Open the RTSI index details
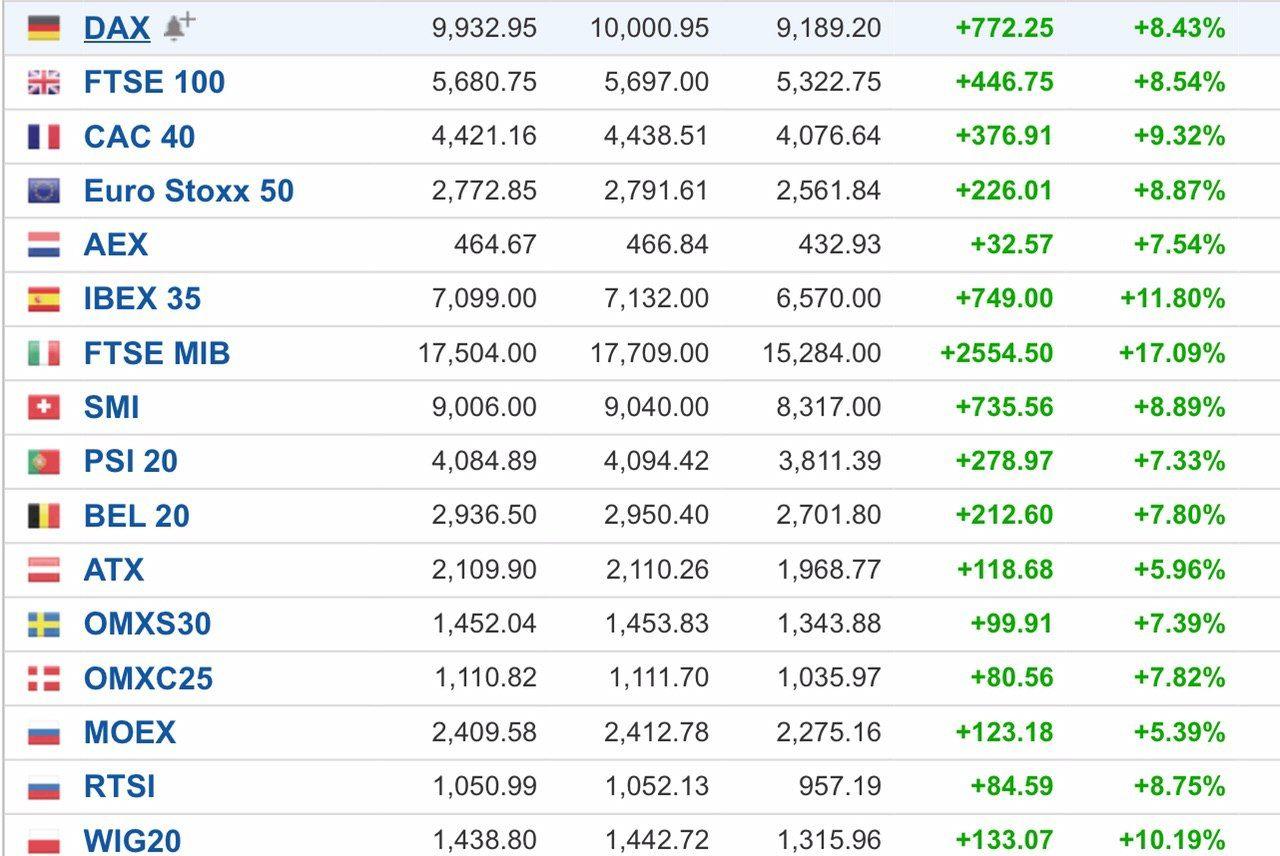 (120, 787)
